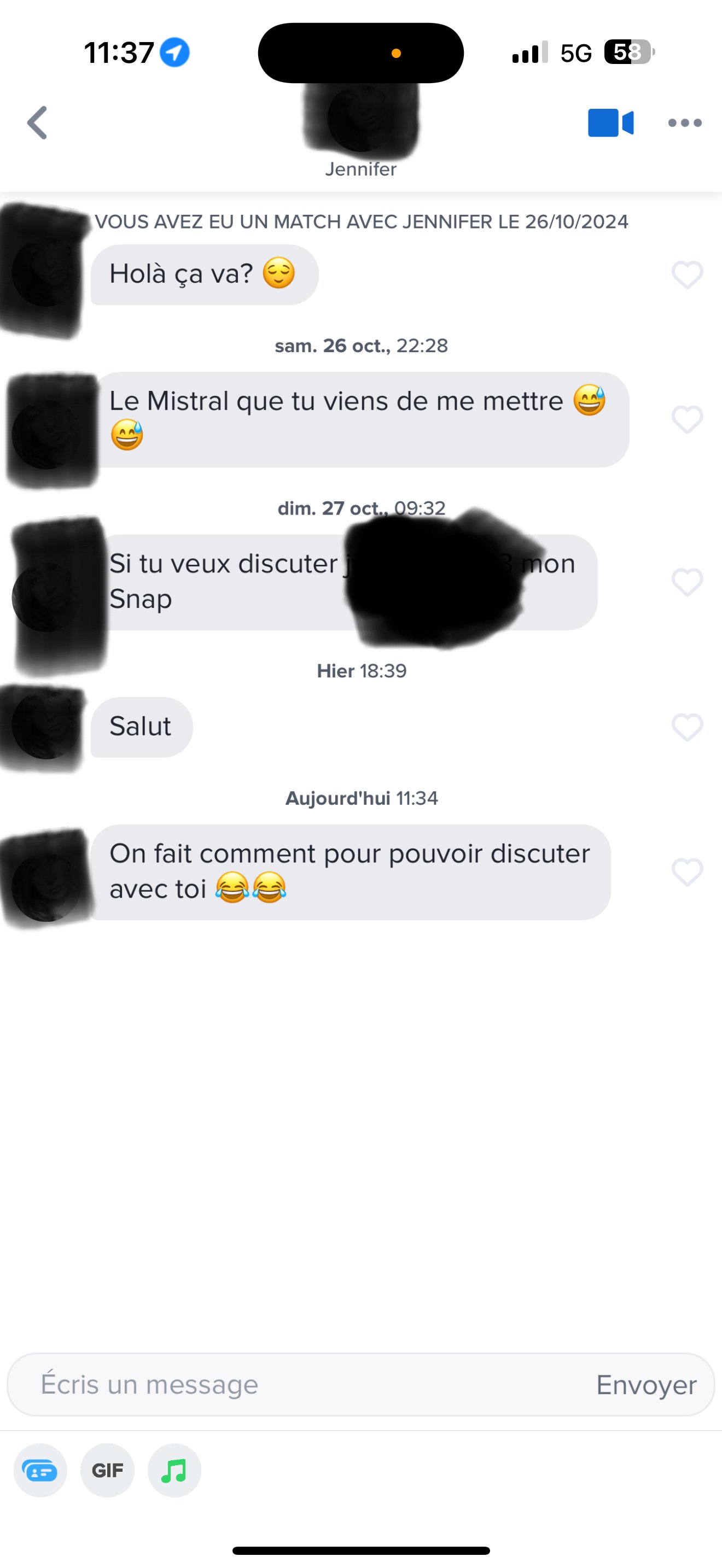Open the GIF picker
This screenshot has width=722, height=1568.
107,1471
